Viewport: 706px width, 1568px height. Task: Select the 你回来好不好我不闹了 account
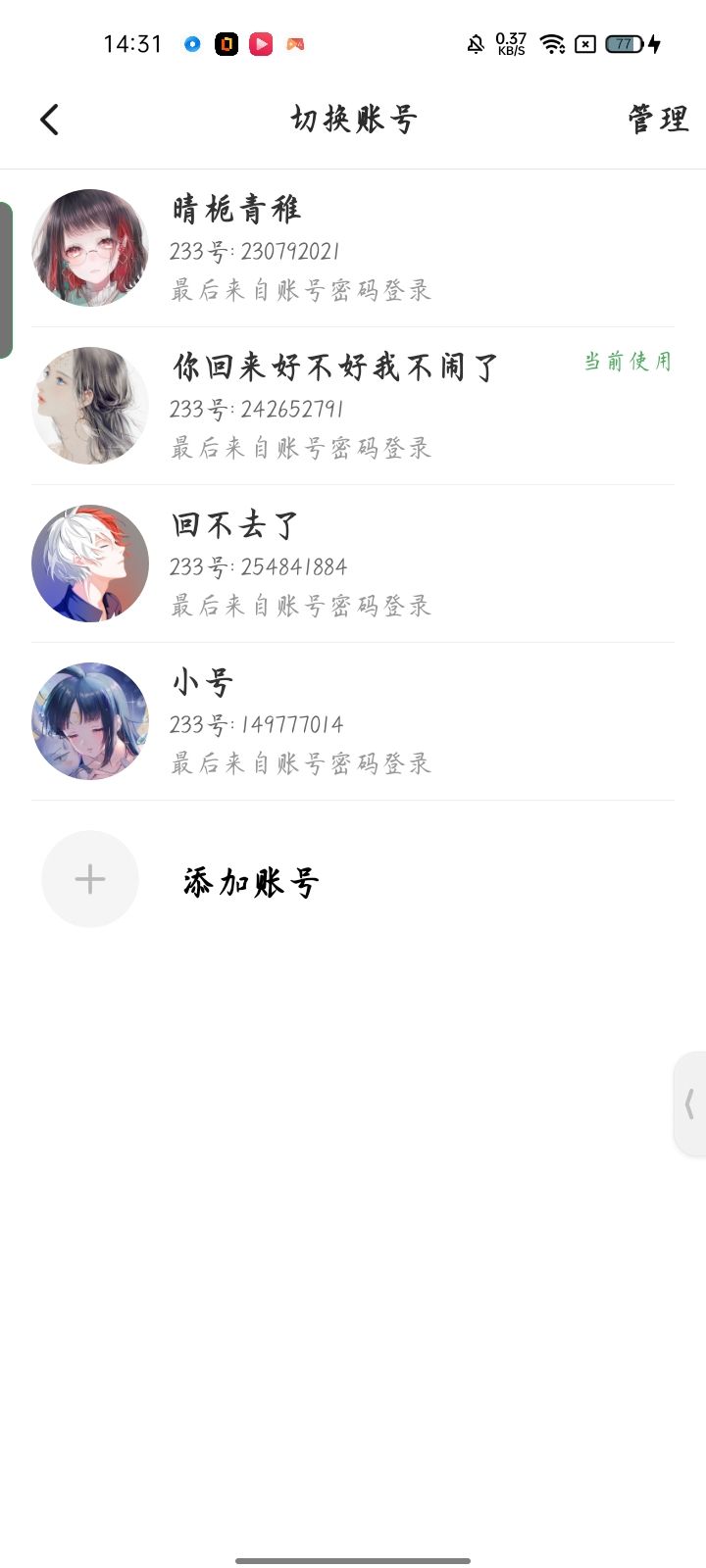(353, 406)
